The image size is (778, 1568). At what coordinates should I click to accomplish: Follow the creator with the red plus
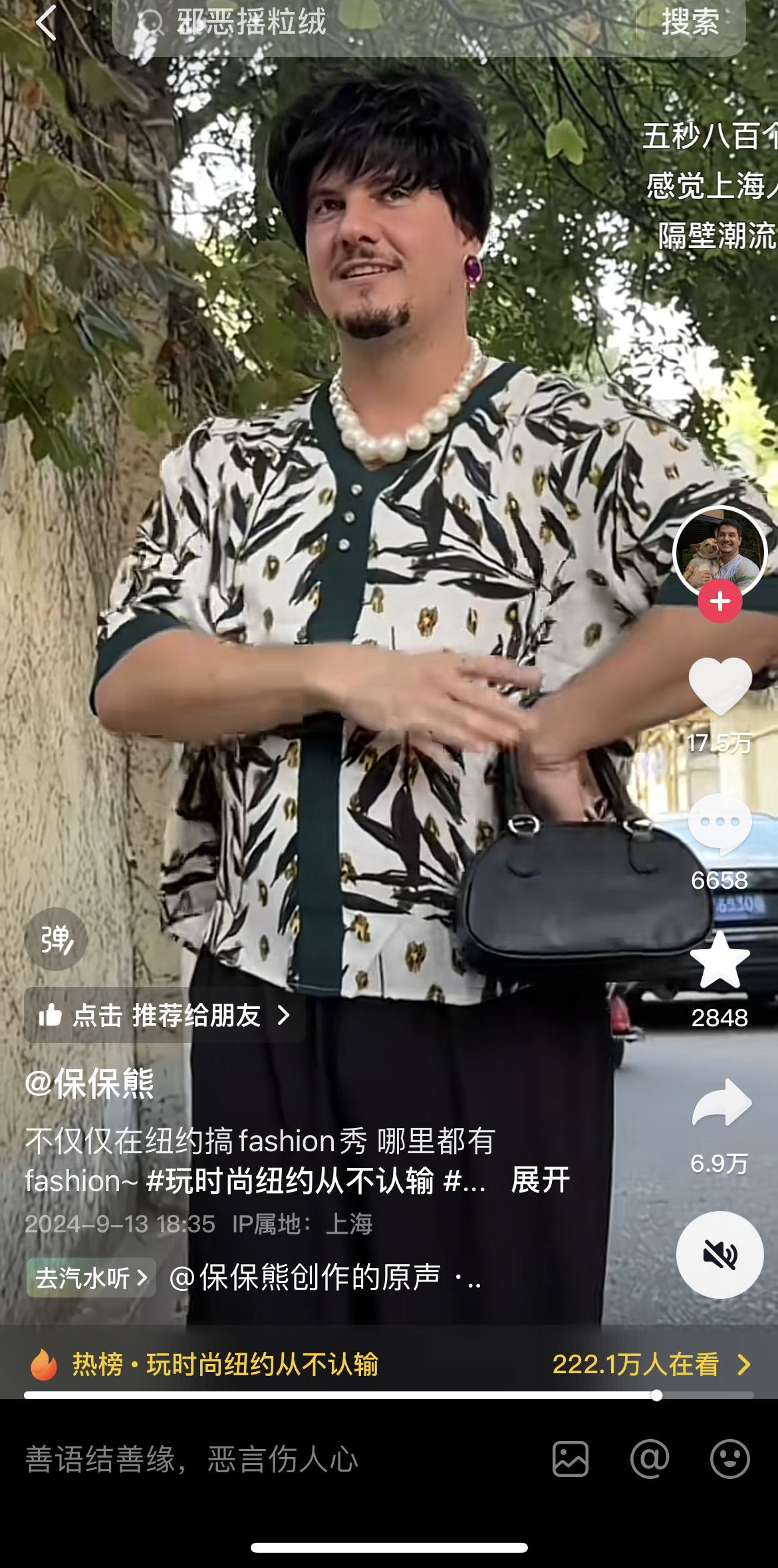click(719, 601)
